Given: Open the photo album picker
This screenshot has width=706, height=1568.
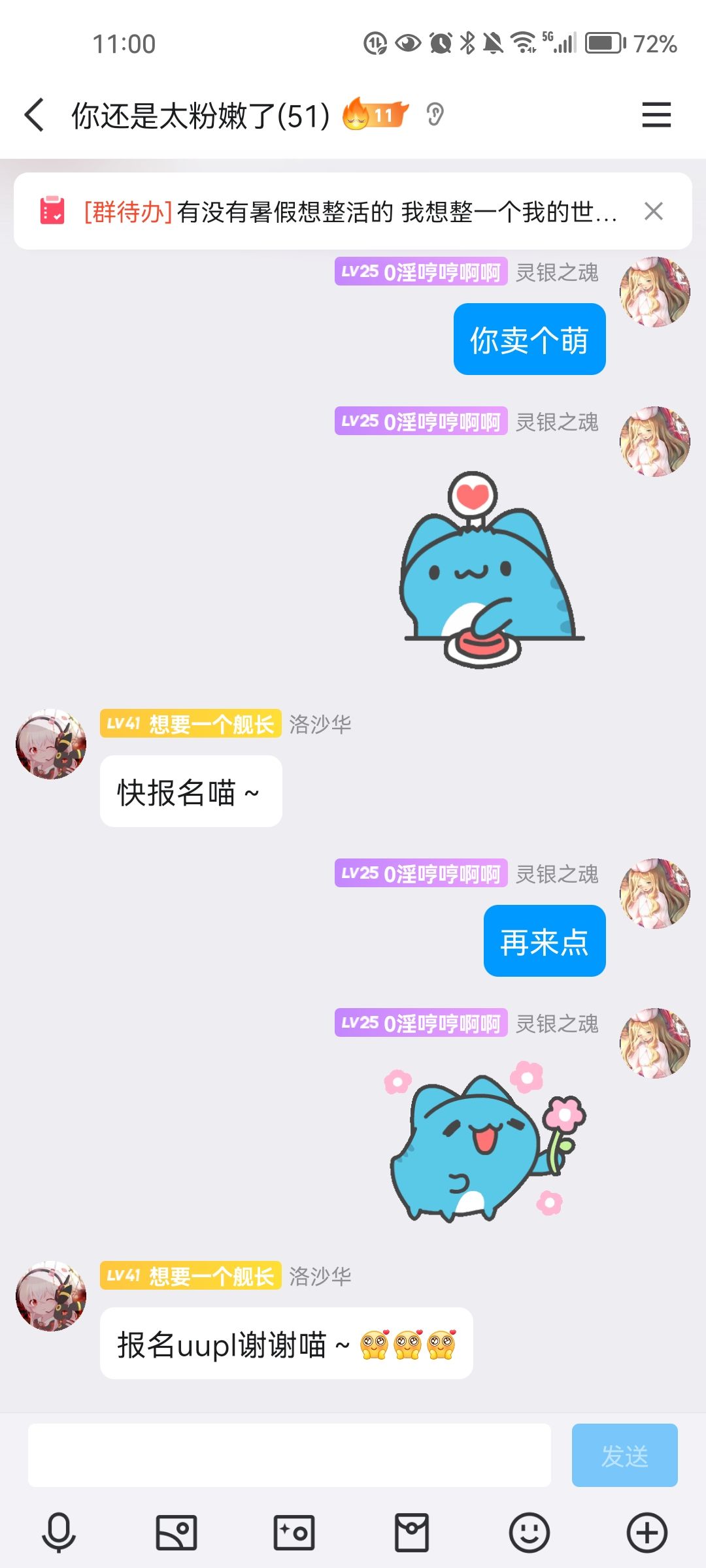Looking at the screenshot, I should click(176, 1533).
